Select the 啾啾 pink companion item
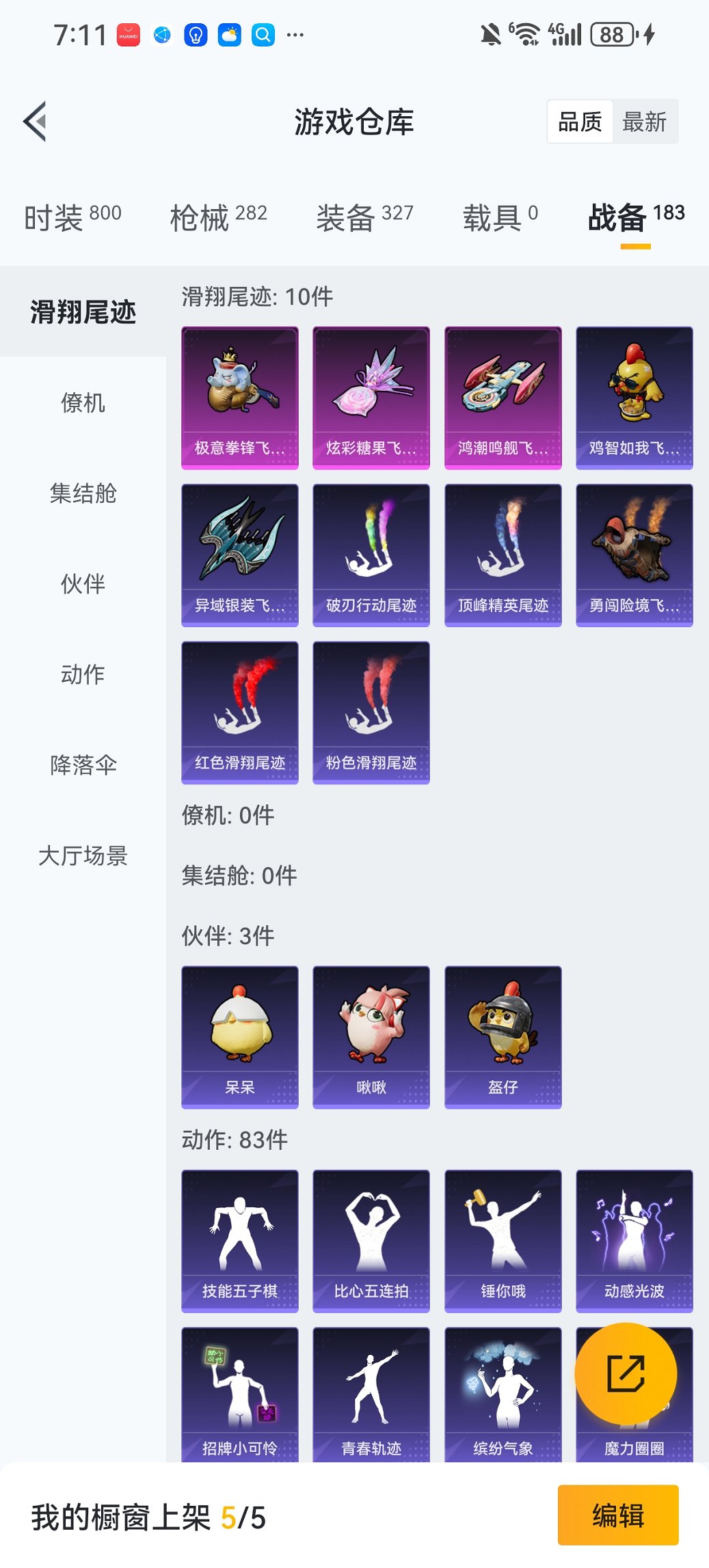Image resolution: width=709 pixels, height=1568 pixels. (371, 1035)
